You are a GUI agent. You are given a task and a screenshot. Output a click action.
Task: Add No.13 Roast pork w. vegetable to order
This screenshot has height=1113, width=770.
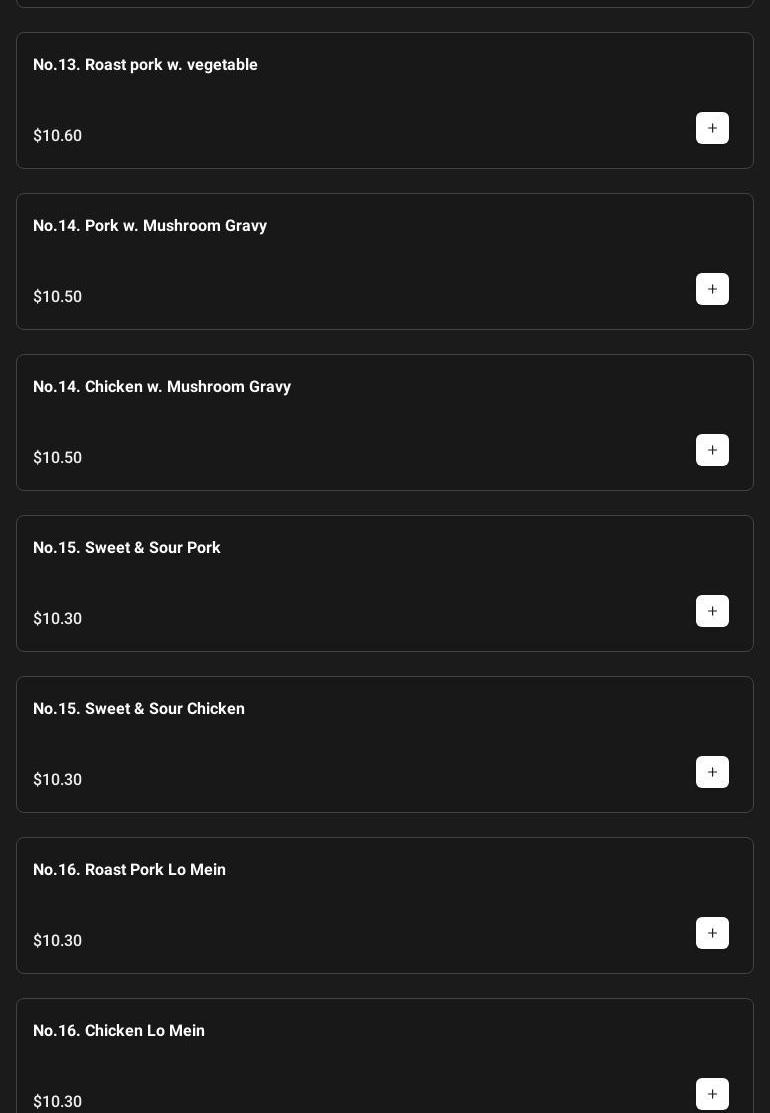tap(712, 128)
